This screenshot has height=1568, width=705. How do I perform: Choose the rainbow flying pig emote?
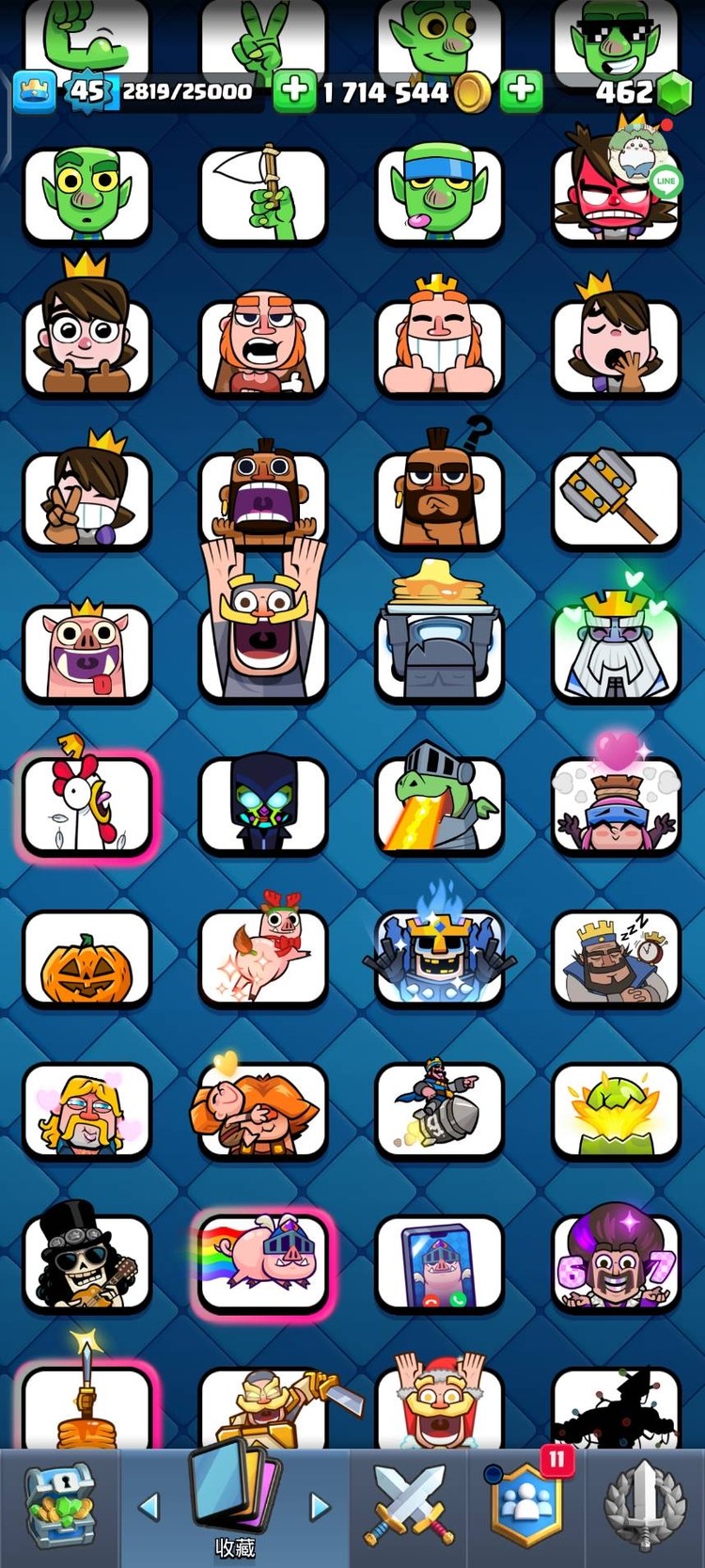(263, 1263)
